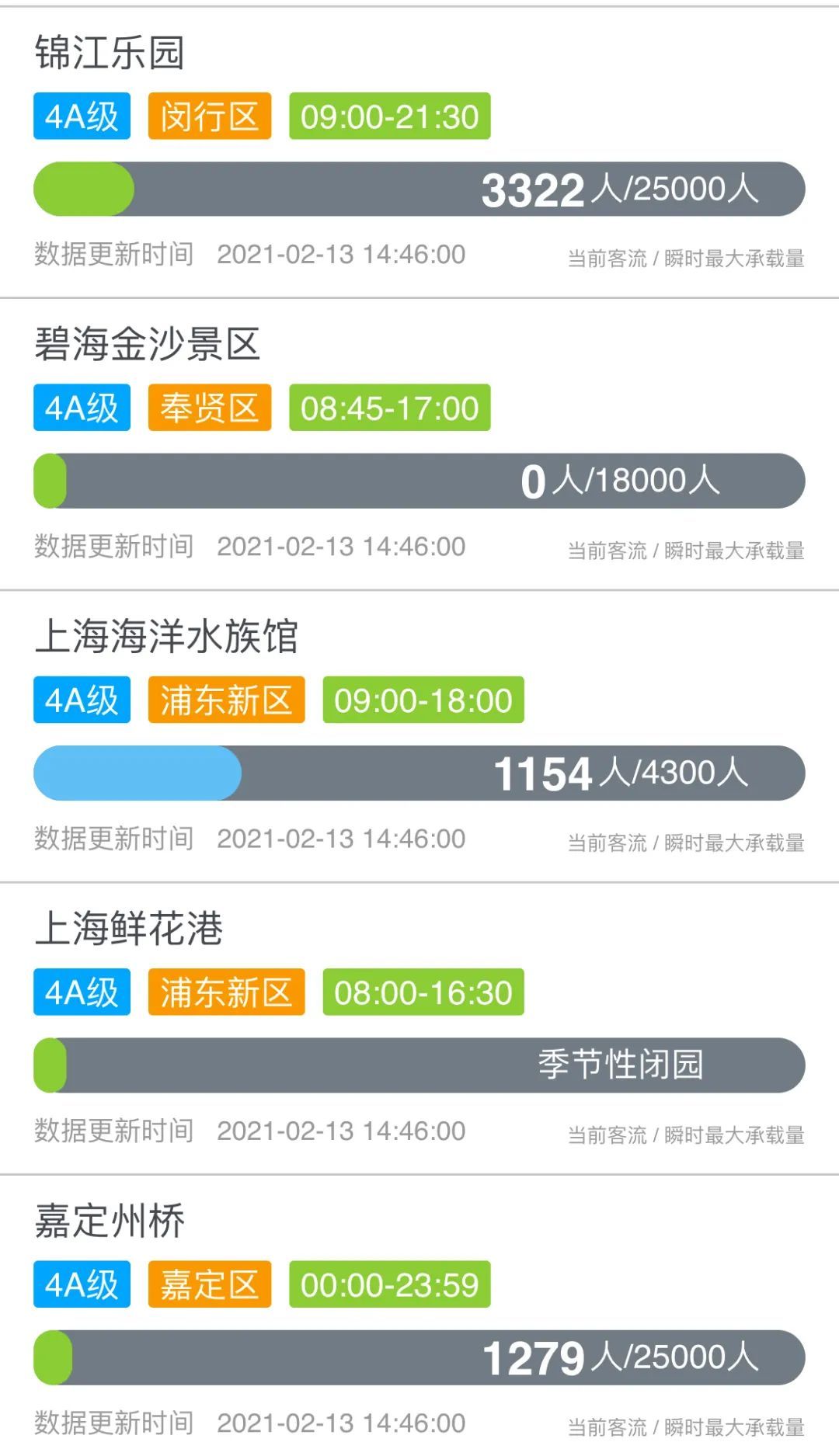Select the 上海海洋水族馆 card
The height and width of the screenshot is (1456, 839).
(x=165, y=637)
